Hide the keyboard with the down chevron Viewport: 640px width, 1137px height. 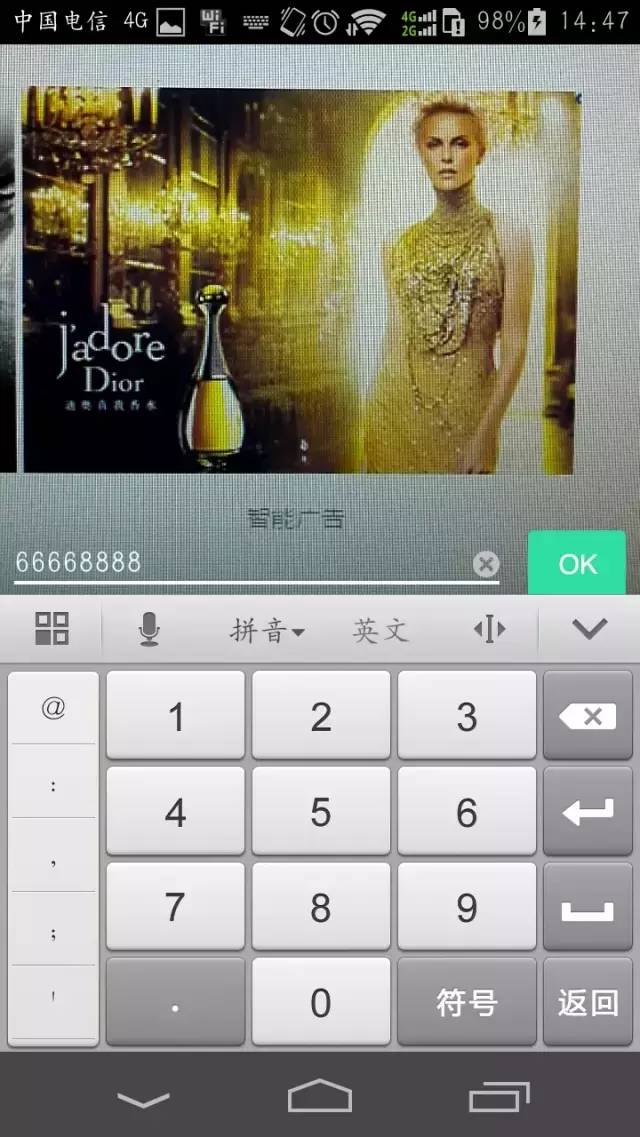click(590, 629)
